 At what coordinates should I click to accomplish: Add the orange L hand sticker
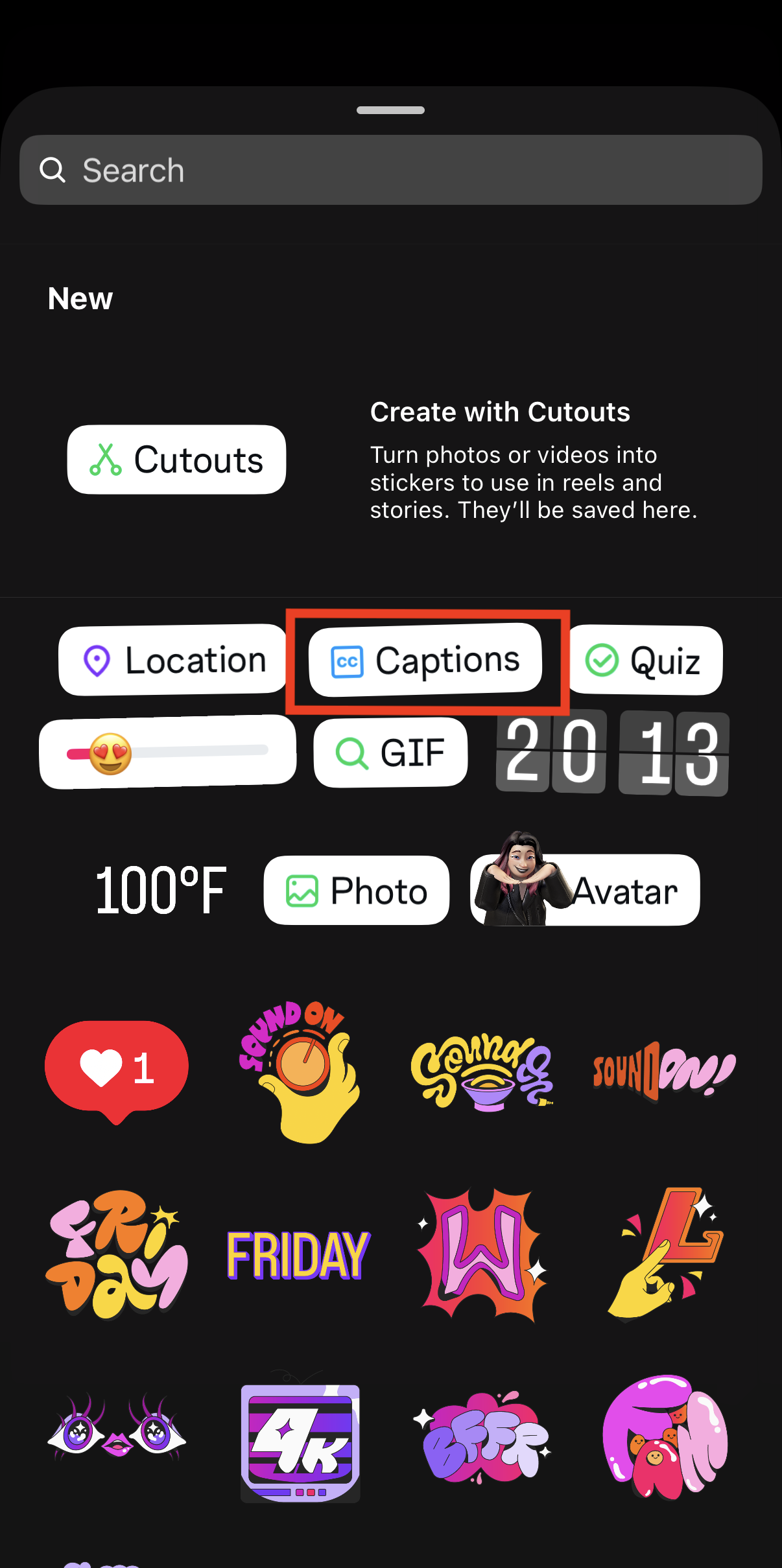coord(666,1254)
